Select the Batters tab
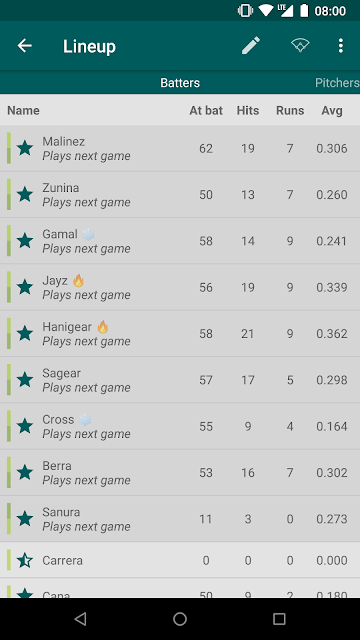The width and height of the screenshot is (360, 640). click(x=180, y=83)
